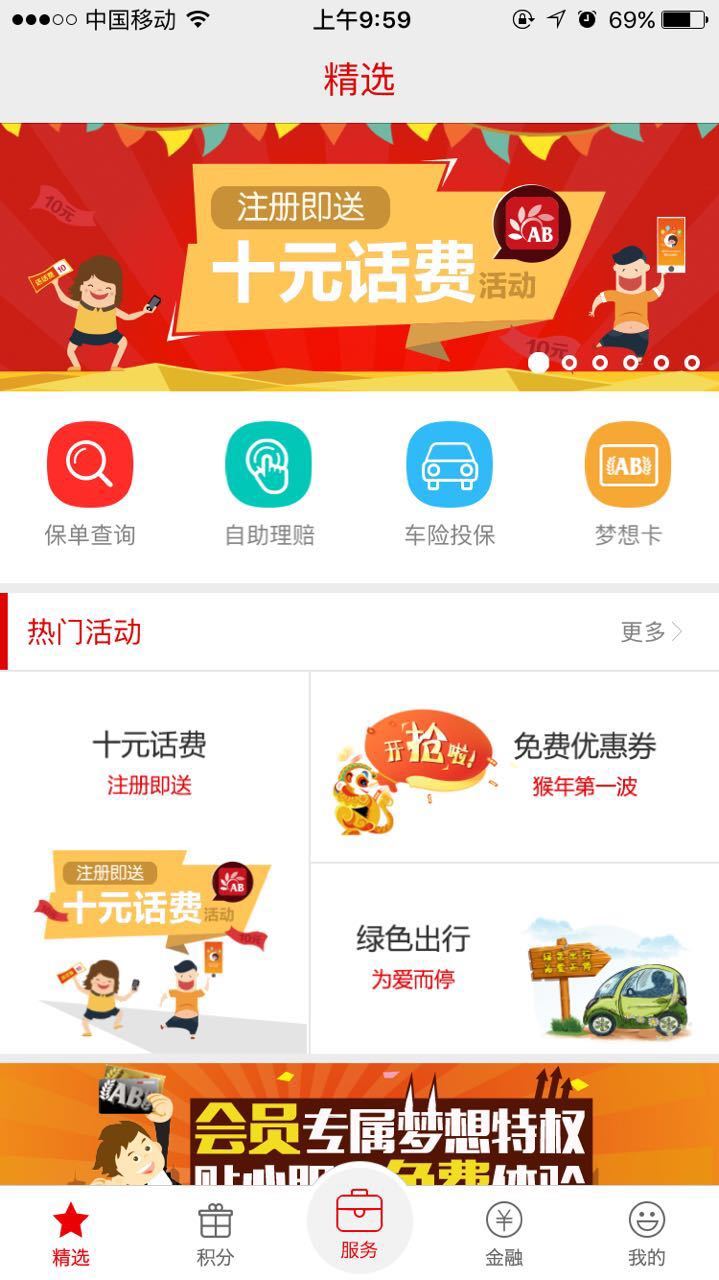Open the 免费优惠券 coupon card
The height and width of the screenshot is (1280, 719).
(x=514, y=767)
